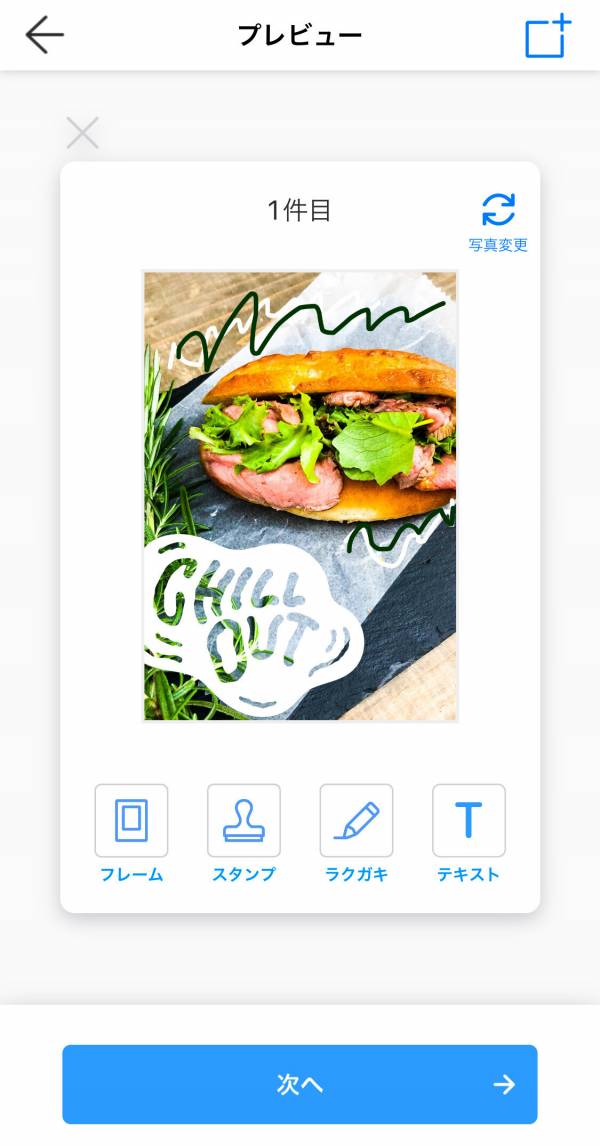Add text with the テキスト tool

[x=468, y=832]
